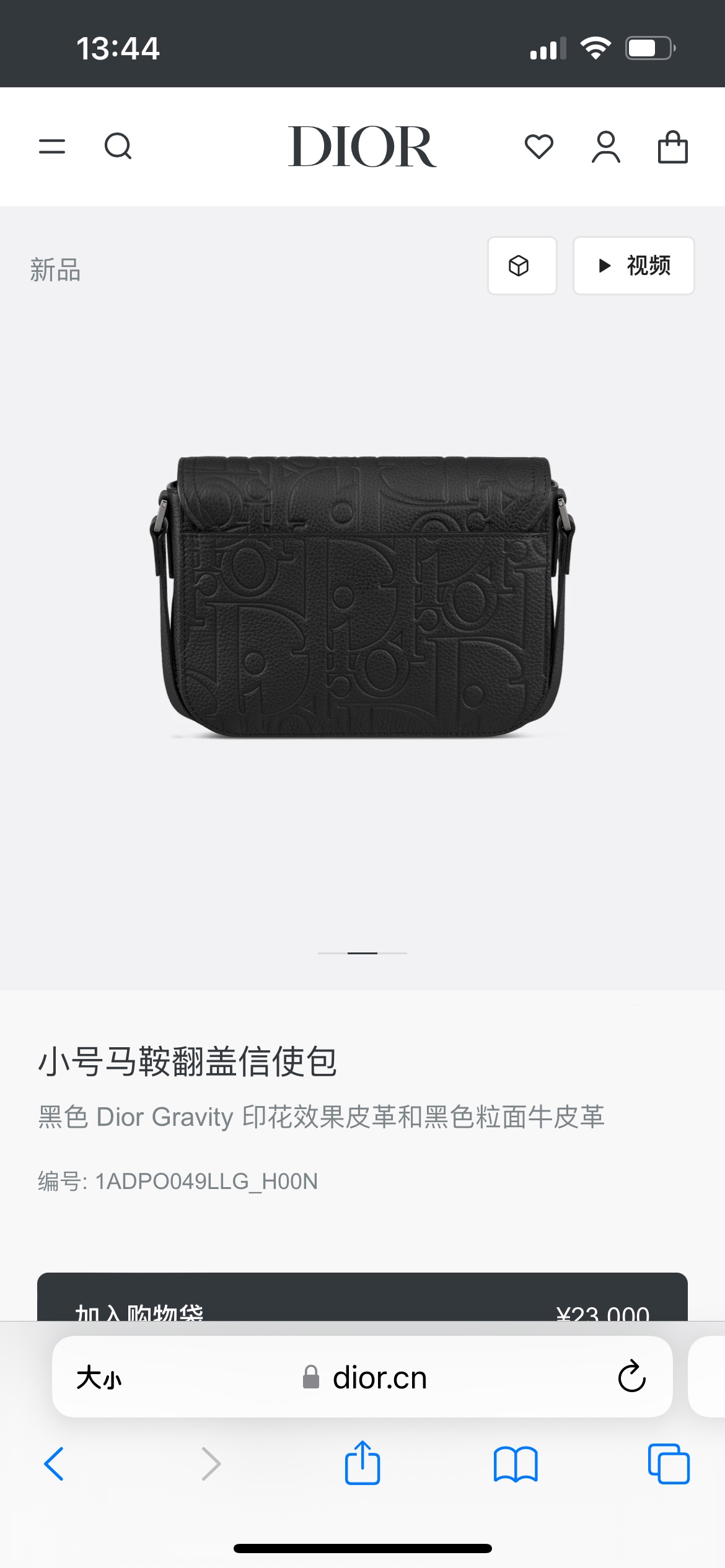Open the shopping bag
This screenshot has height=1568, width=725.
(x=672, y=147)
